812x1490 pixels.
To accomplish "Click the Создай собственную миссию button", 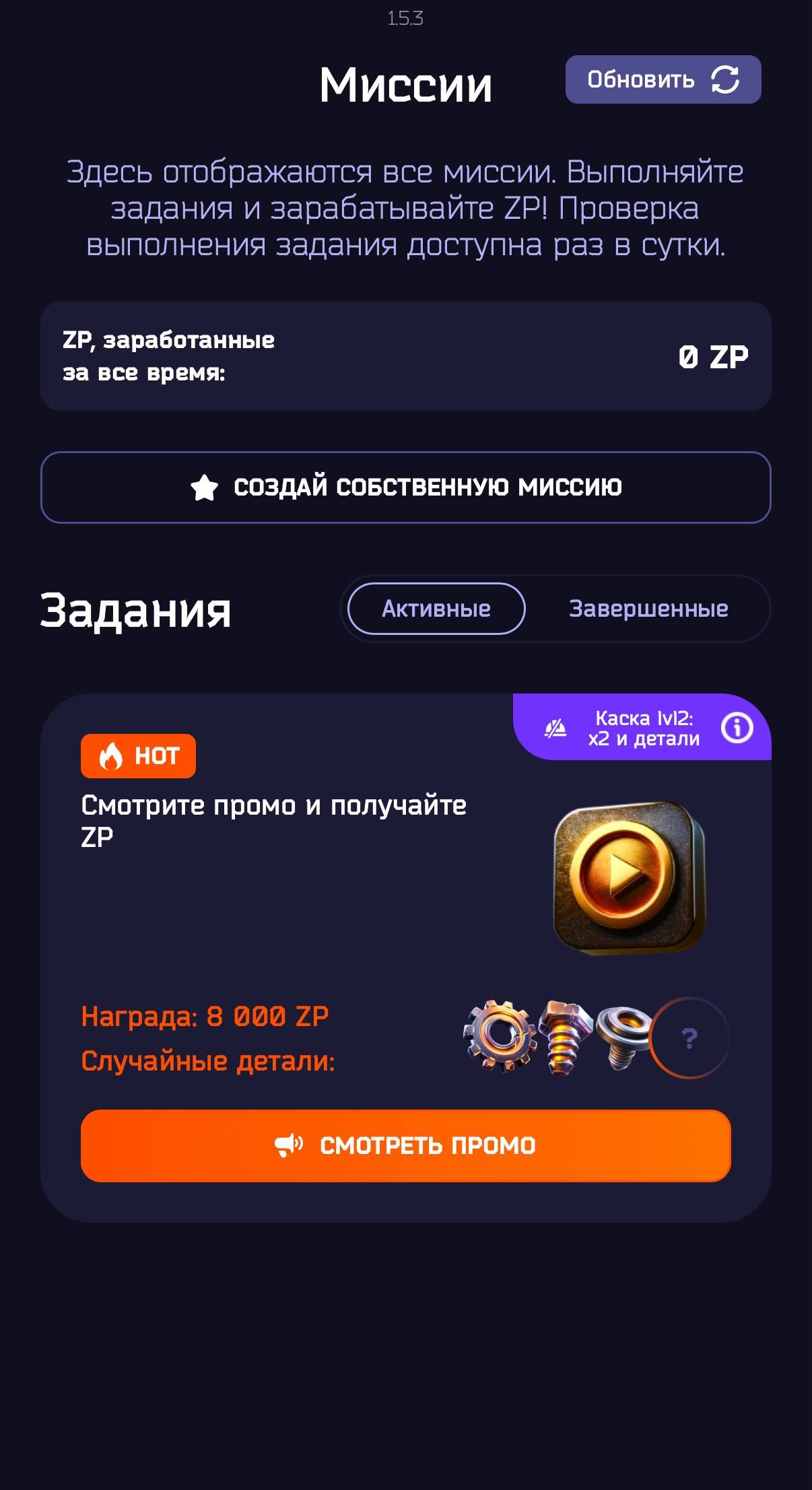I will [x=406, y=488].
